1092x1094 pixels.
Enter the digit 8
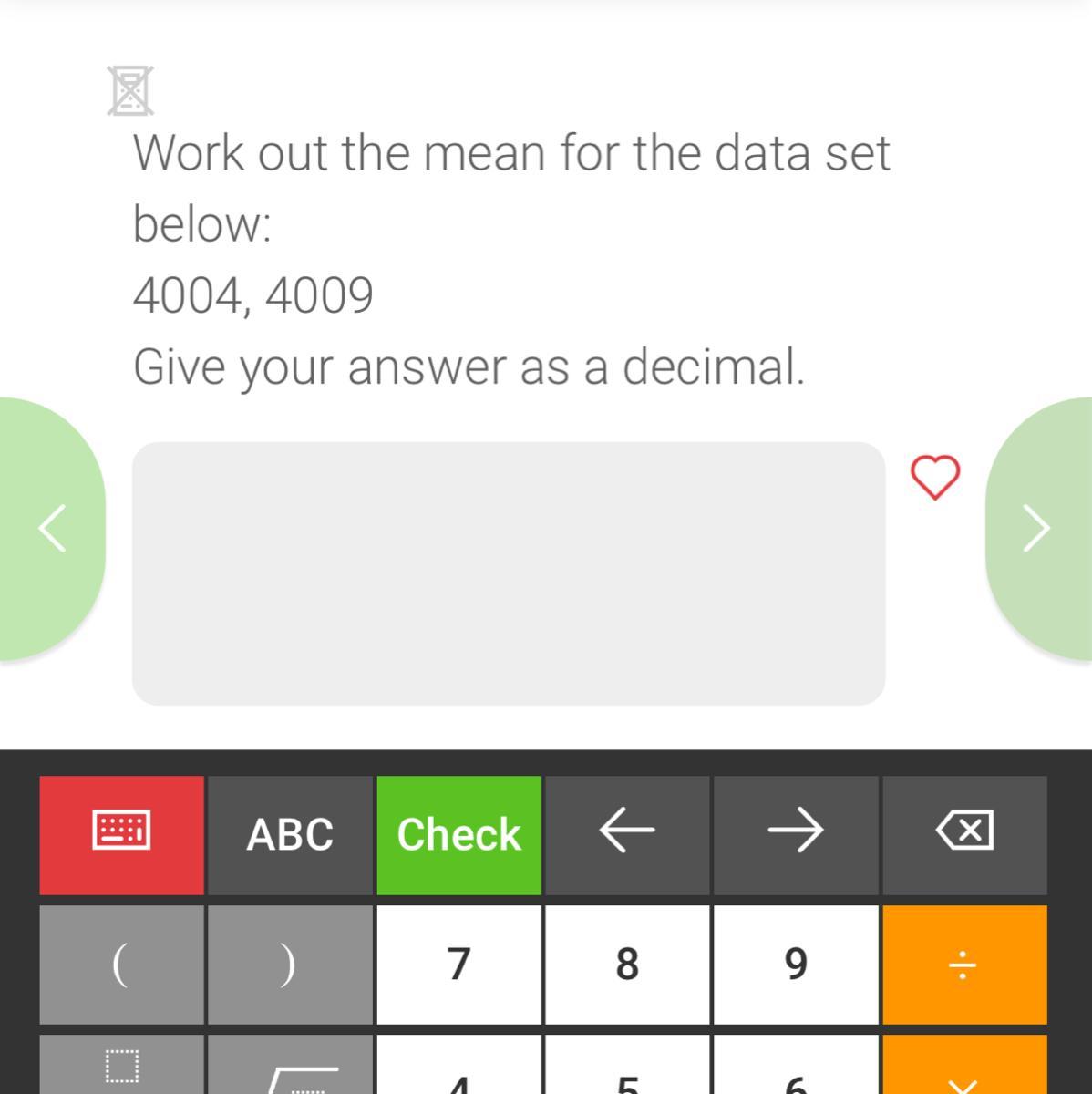click(627, 965)
